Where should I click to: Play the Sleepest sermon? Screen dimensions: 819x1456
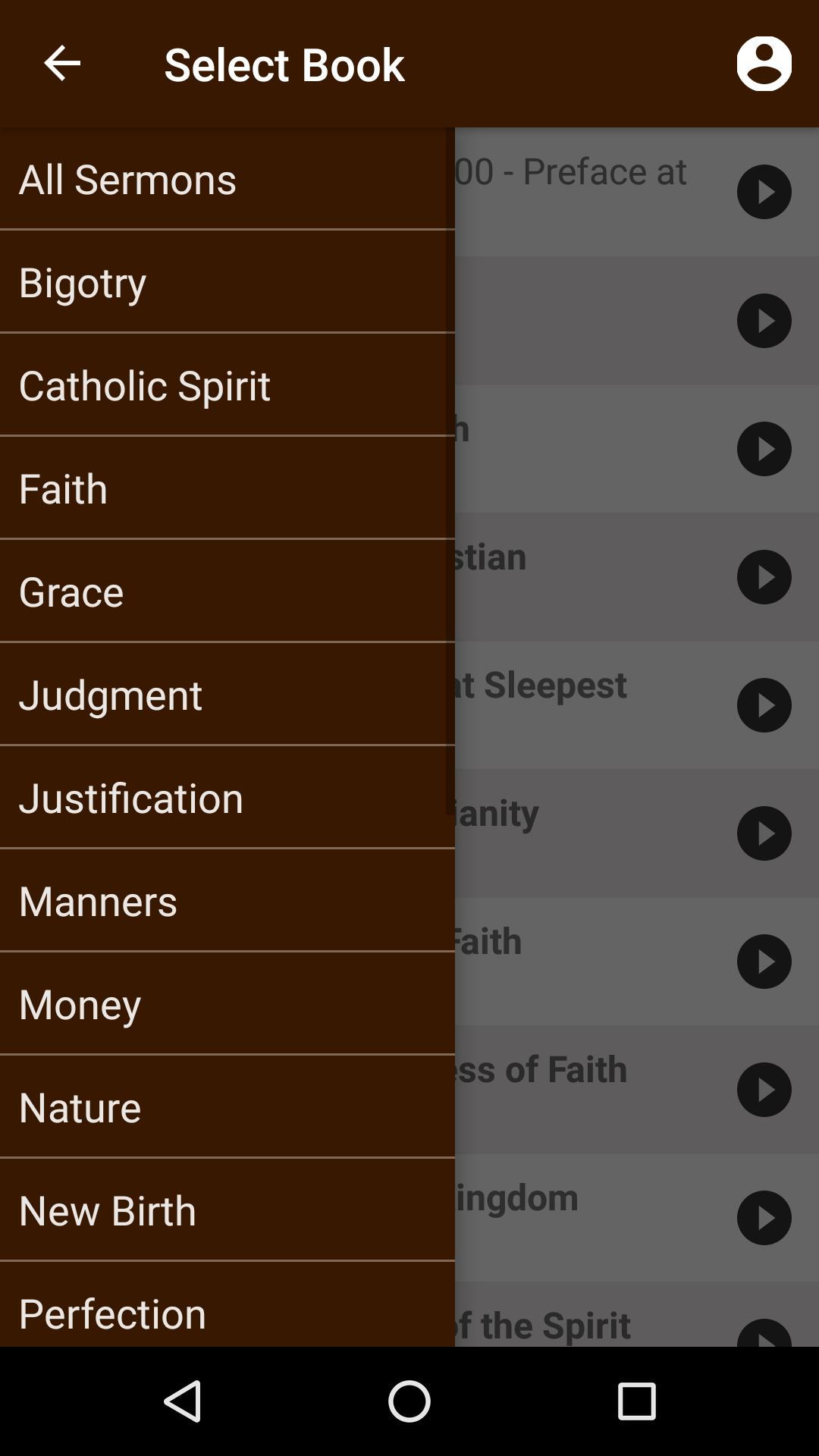764,705
